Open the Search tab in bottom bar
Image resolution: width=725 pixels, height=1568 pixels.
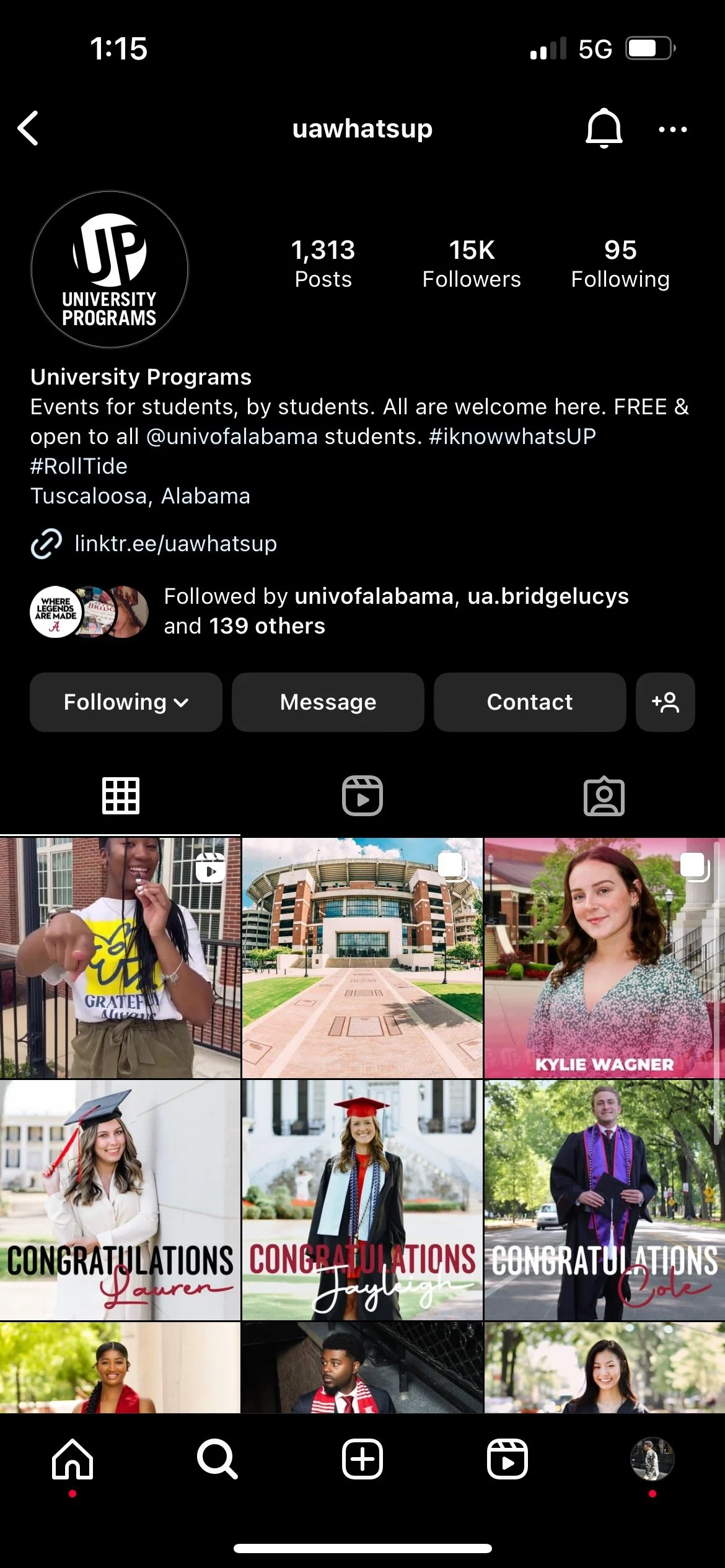pos(217,1459)
